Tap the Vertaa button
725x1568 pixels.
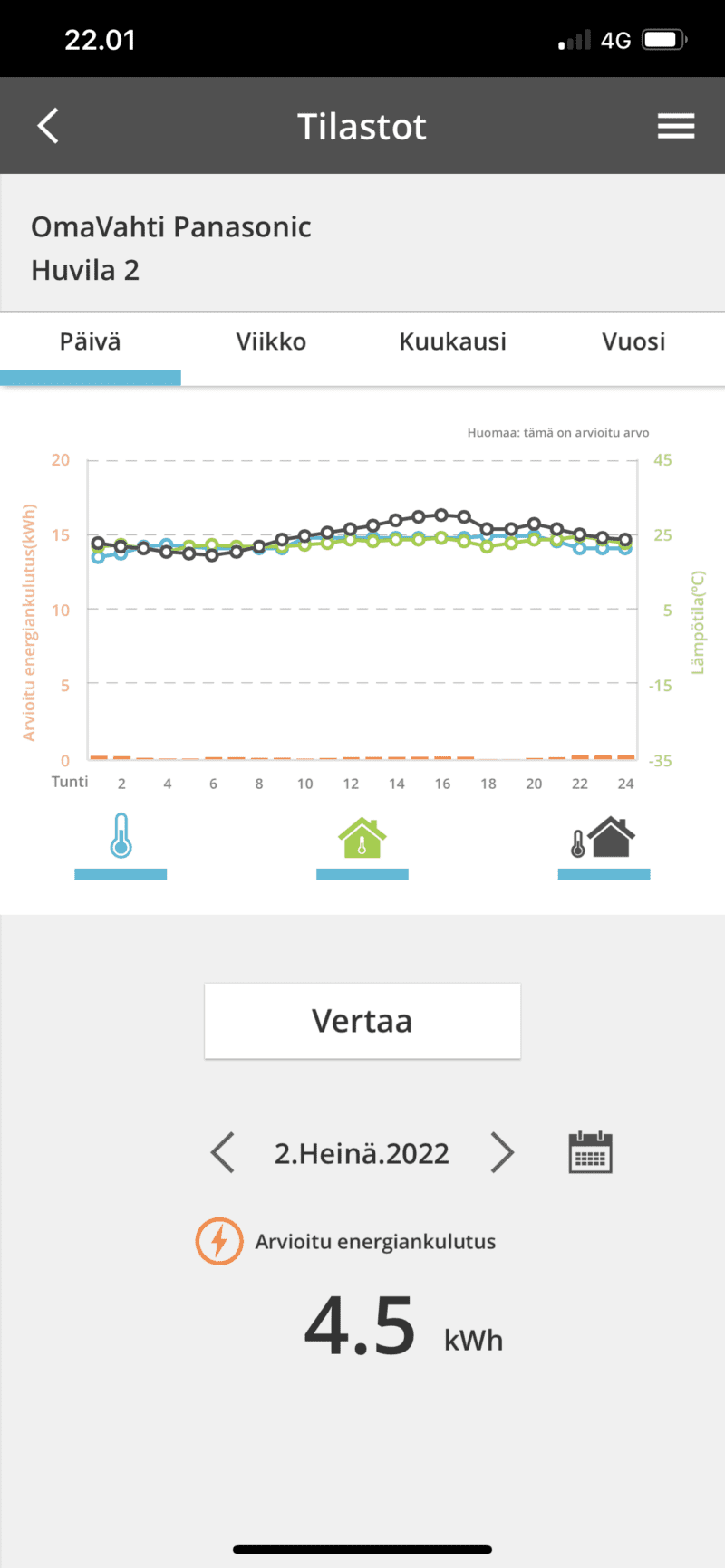pos(362,1021)
